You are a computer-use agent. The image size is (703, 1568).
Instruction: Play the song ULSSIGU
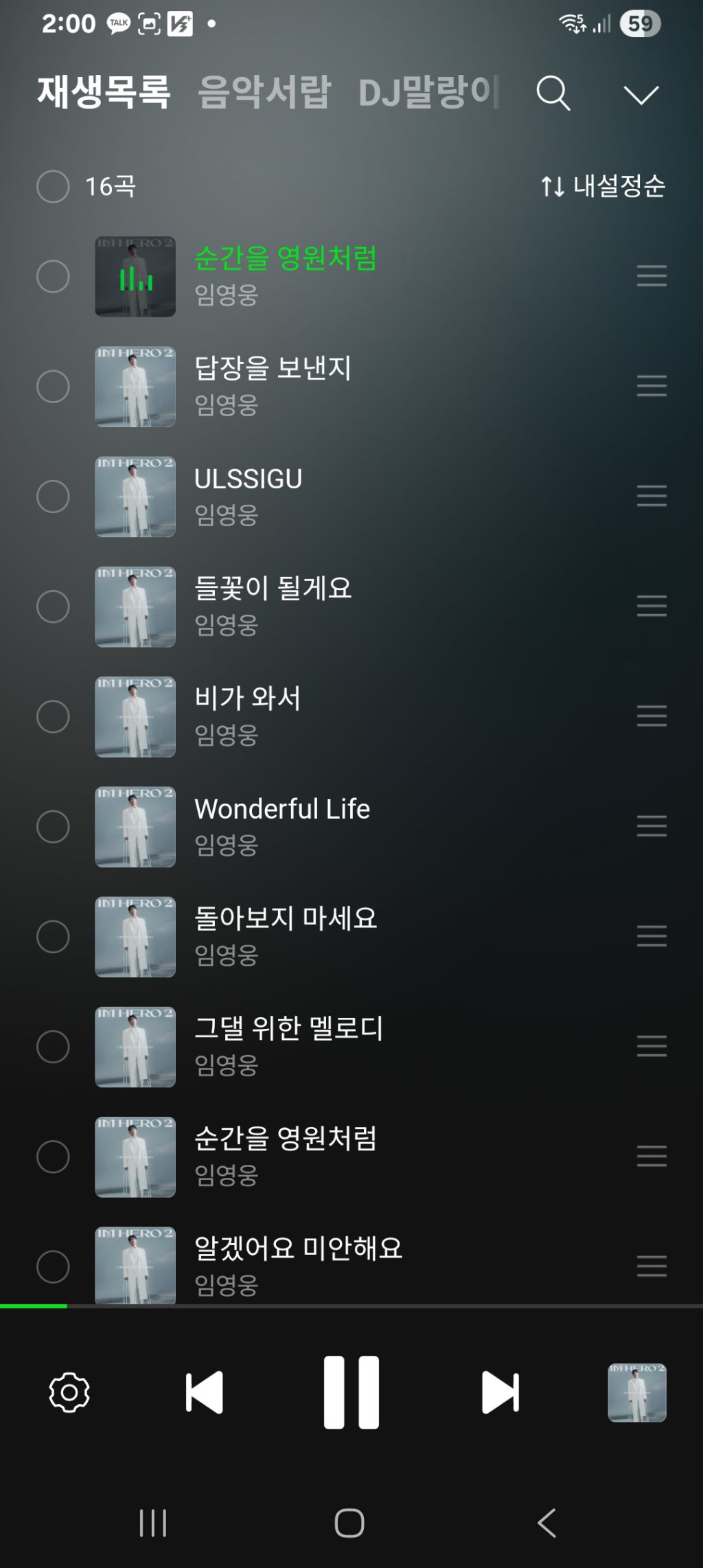(x=248, y=479)
